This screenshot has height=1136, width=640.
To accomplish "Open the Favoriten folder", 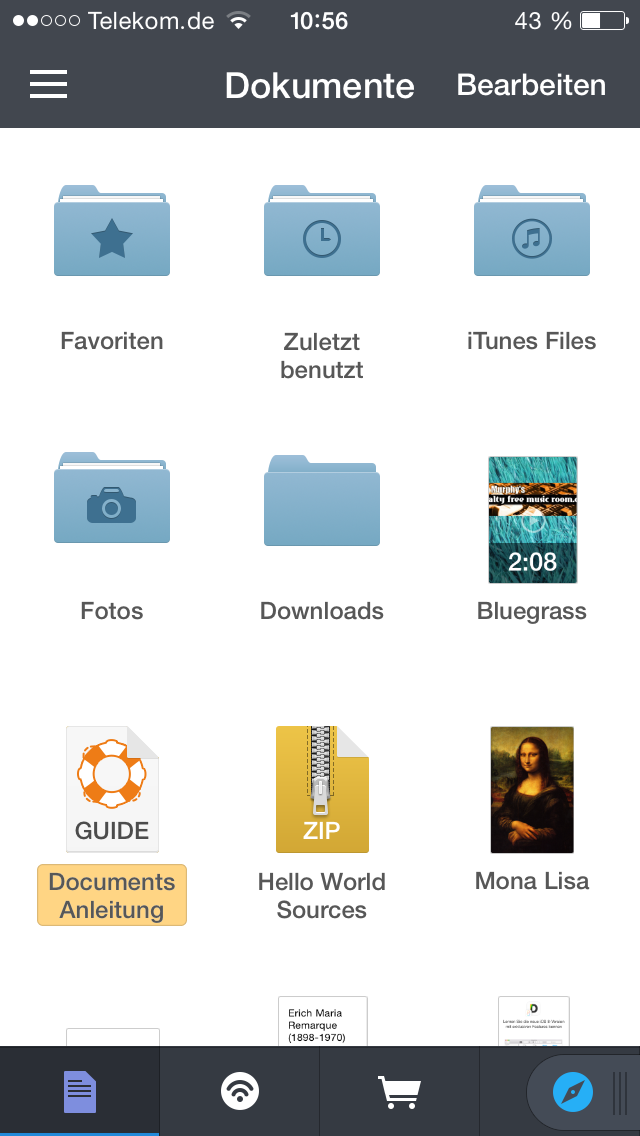I will point(112,231).
